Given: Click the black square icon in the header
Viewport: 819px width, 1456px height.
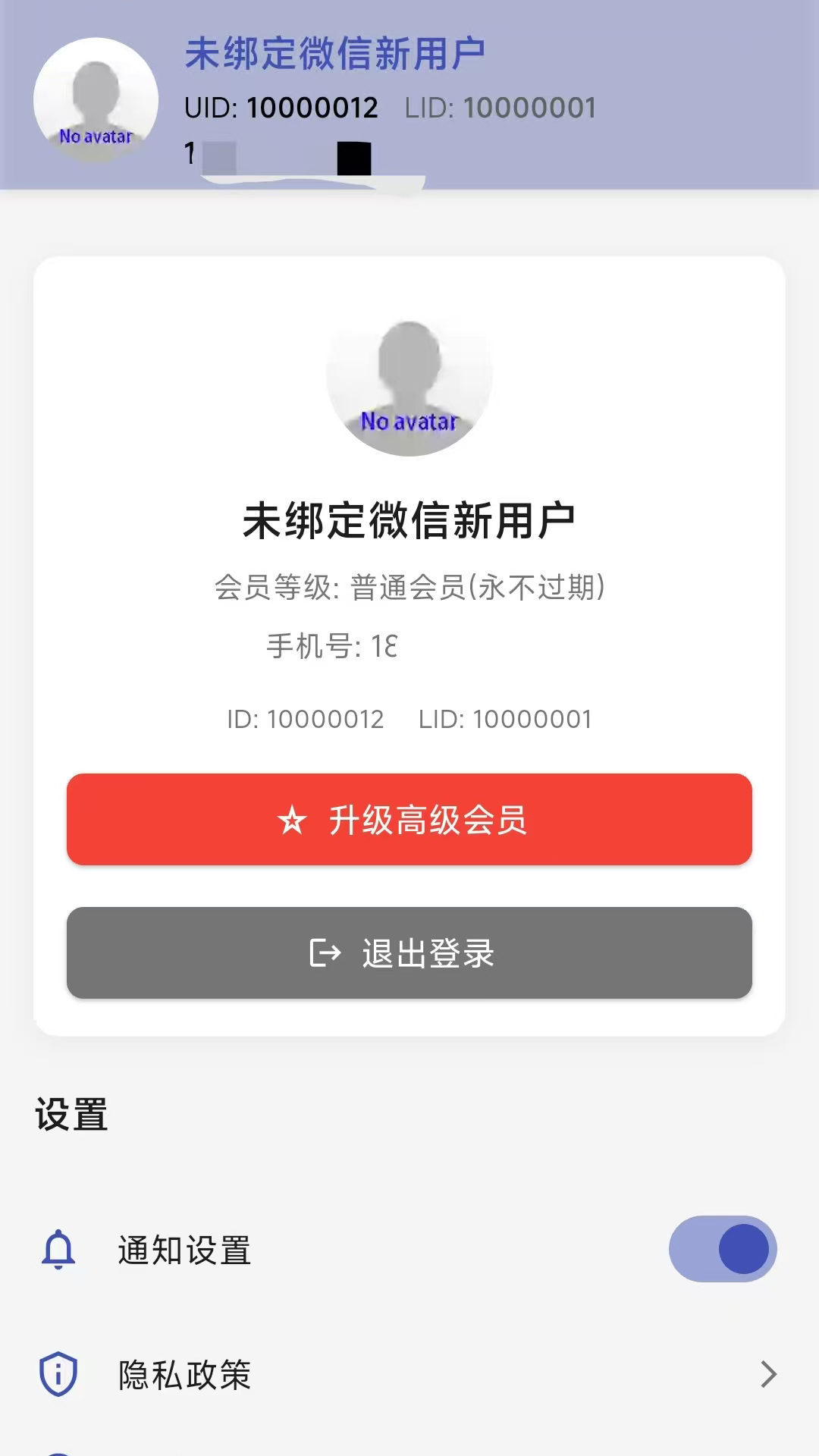Looking at the screenshot, I should pos(353,157).
